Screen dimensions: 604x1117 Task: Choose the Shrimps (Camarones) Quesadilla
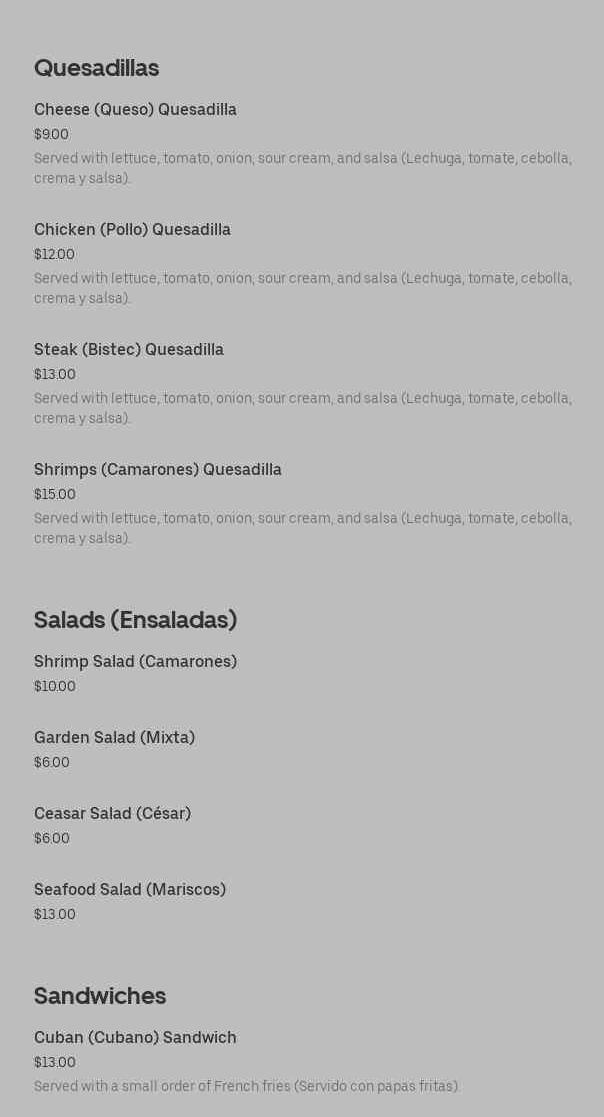pos(158,470)
